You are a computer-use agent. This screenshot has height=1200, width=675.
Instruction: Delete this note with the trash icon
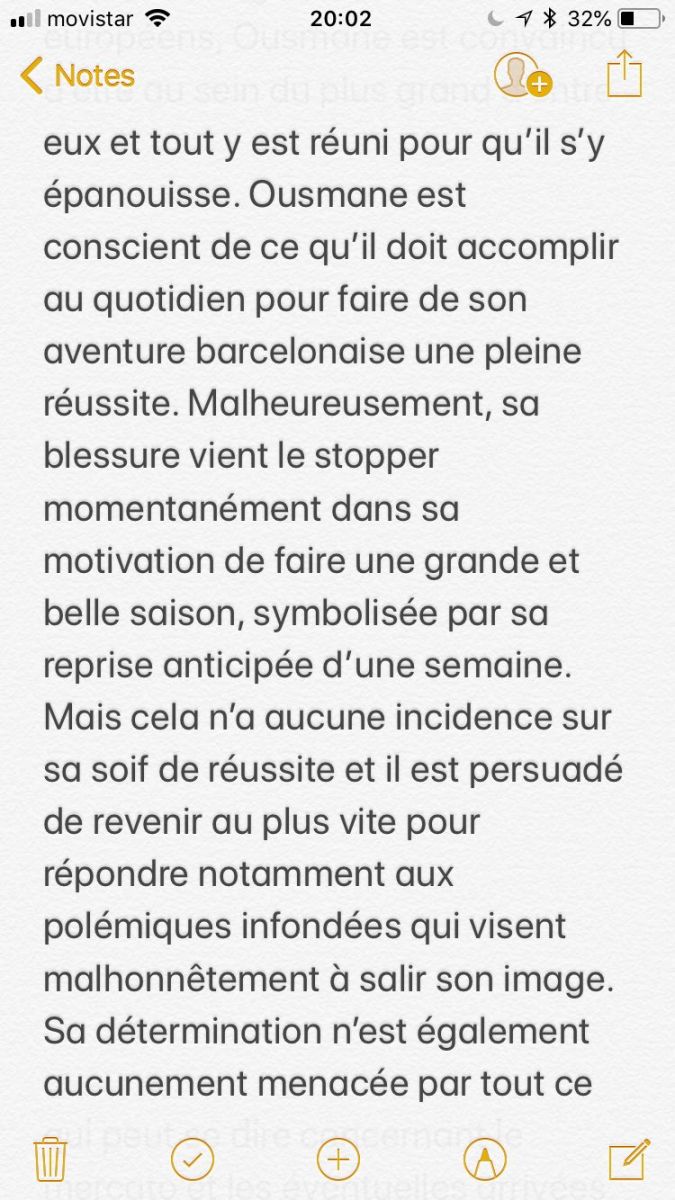50,1160
